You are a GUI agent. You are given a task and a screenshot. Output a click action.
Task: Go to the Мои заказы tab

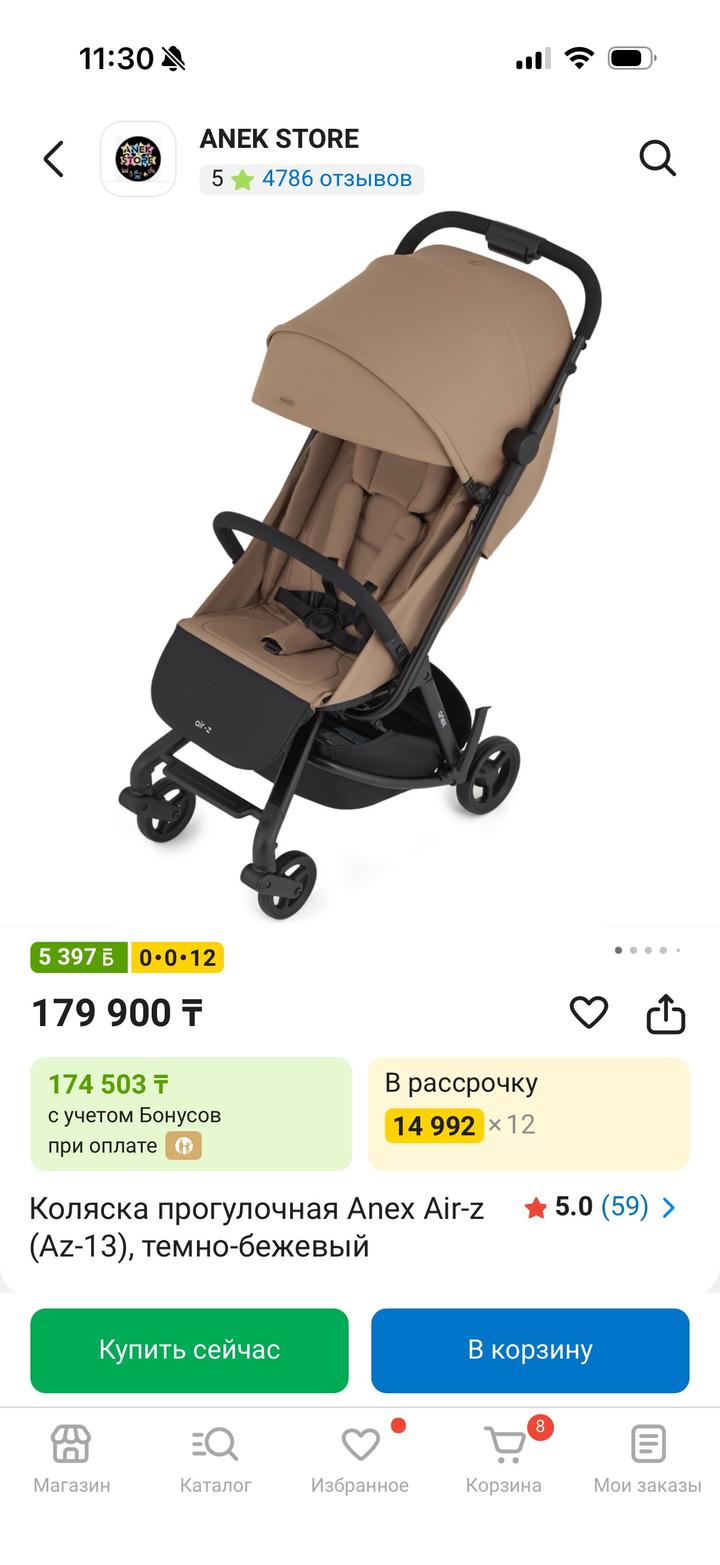tap(647, 1459)
